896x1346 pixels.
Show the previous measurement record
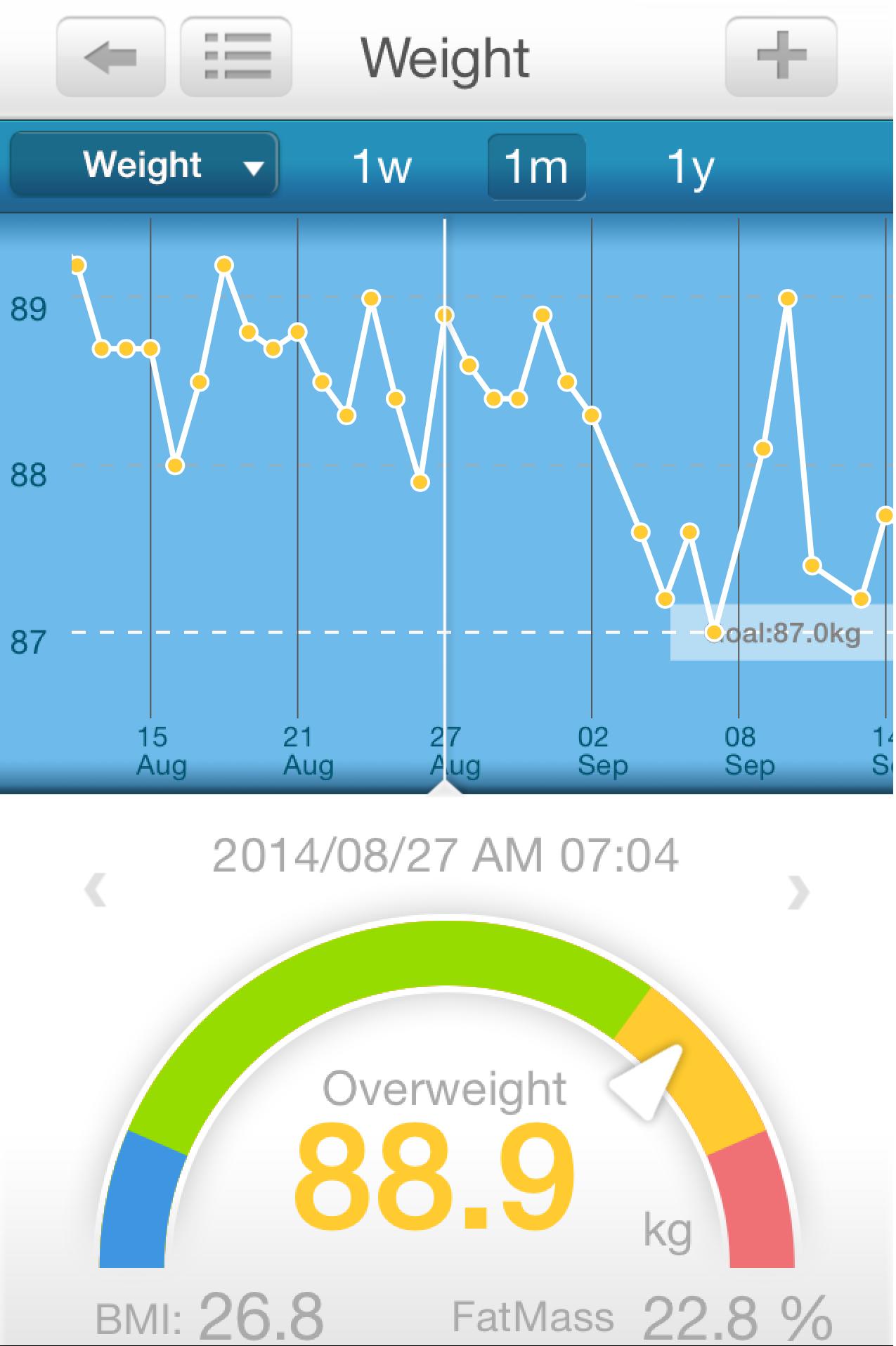coord(96,891)
